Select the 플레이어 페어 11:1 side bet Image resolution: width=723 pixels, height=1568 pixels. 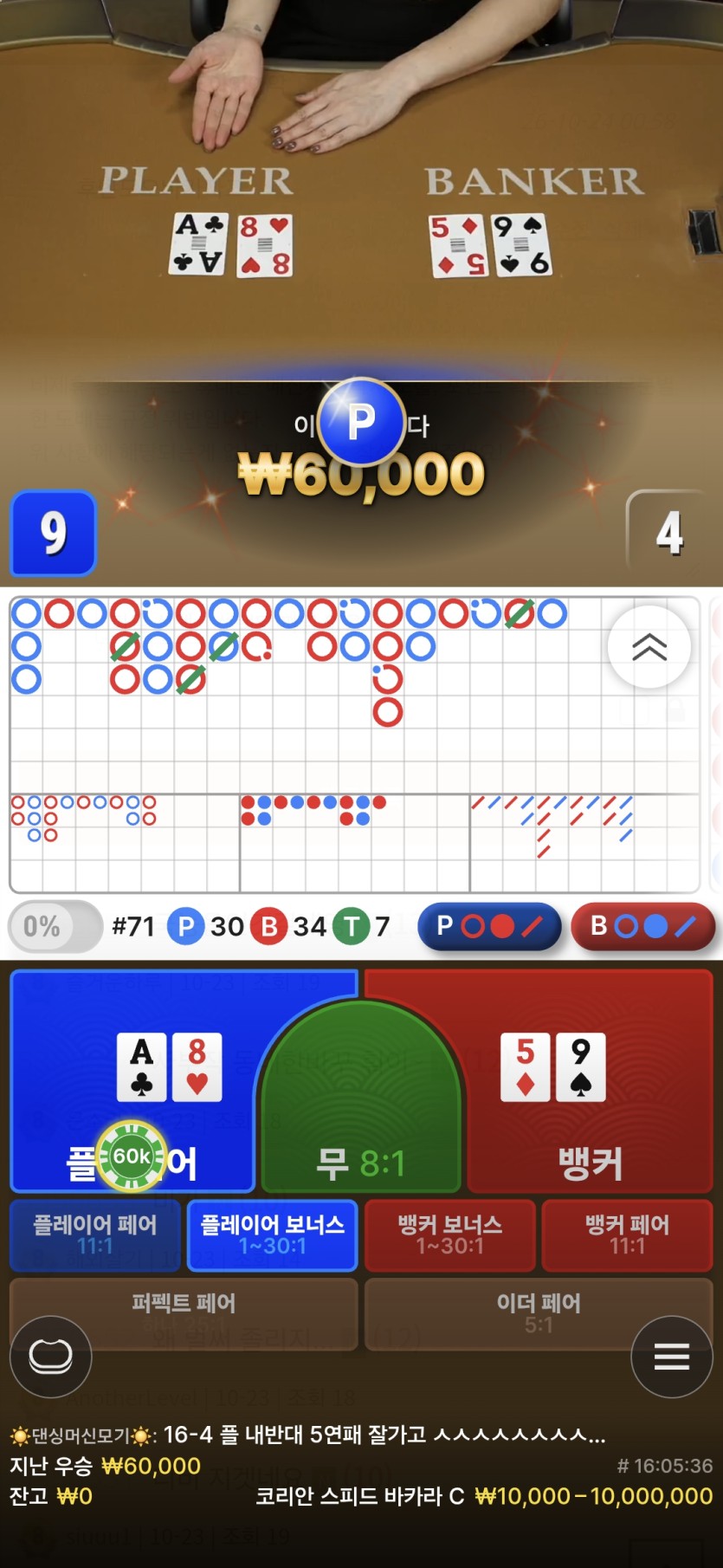pos(95,1234)
